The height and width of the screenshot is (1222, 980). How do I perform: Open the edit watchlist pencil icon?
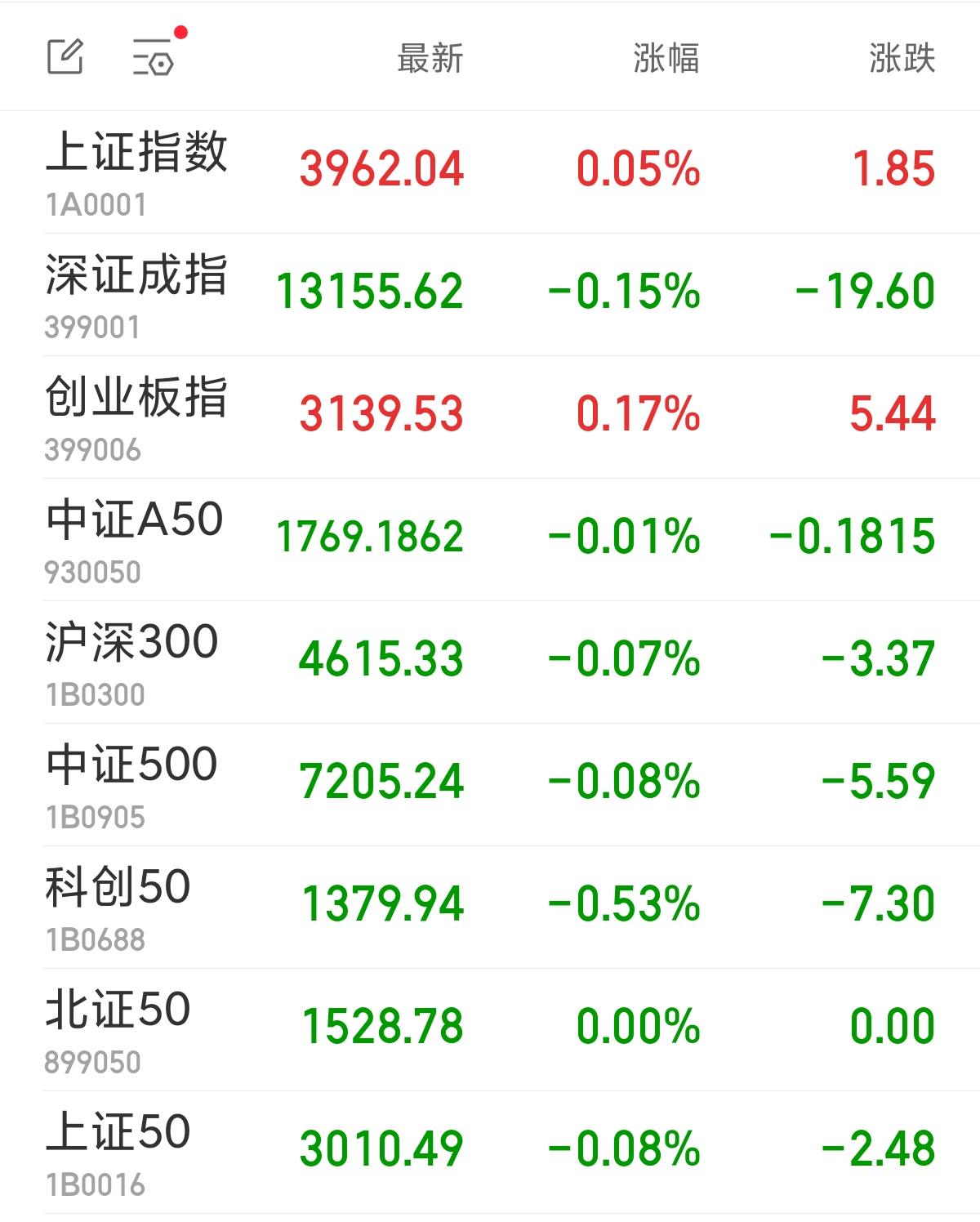click(x=65, y=57)
